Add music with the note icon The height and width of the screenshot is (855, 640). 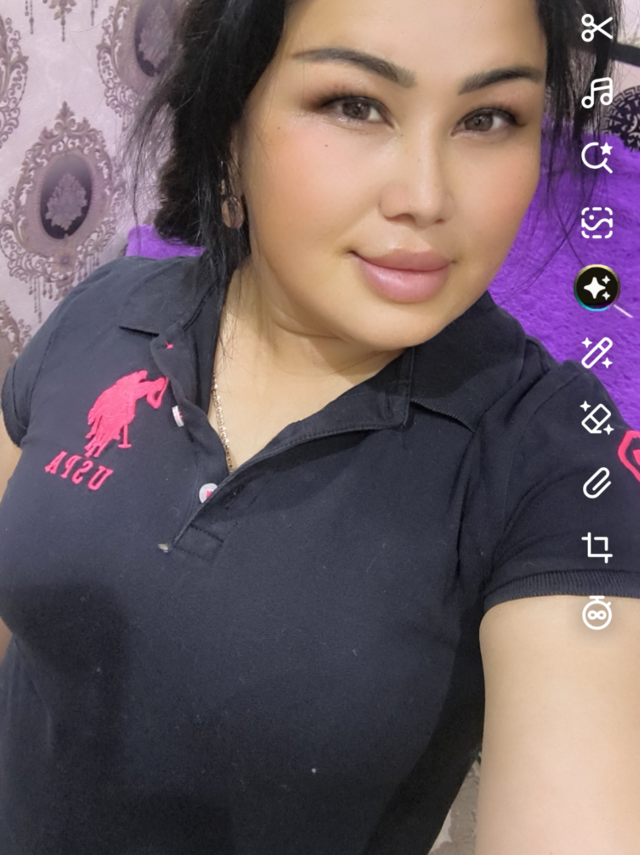coord(597,93)
